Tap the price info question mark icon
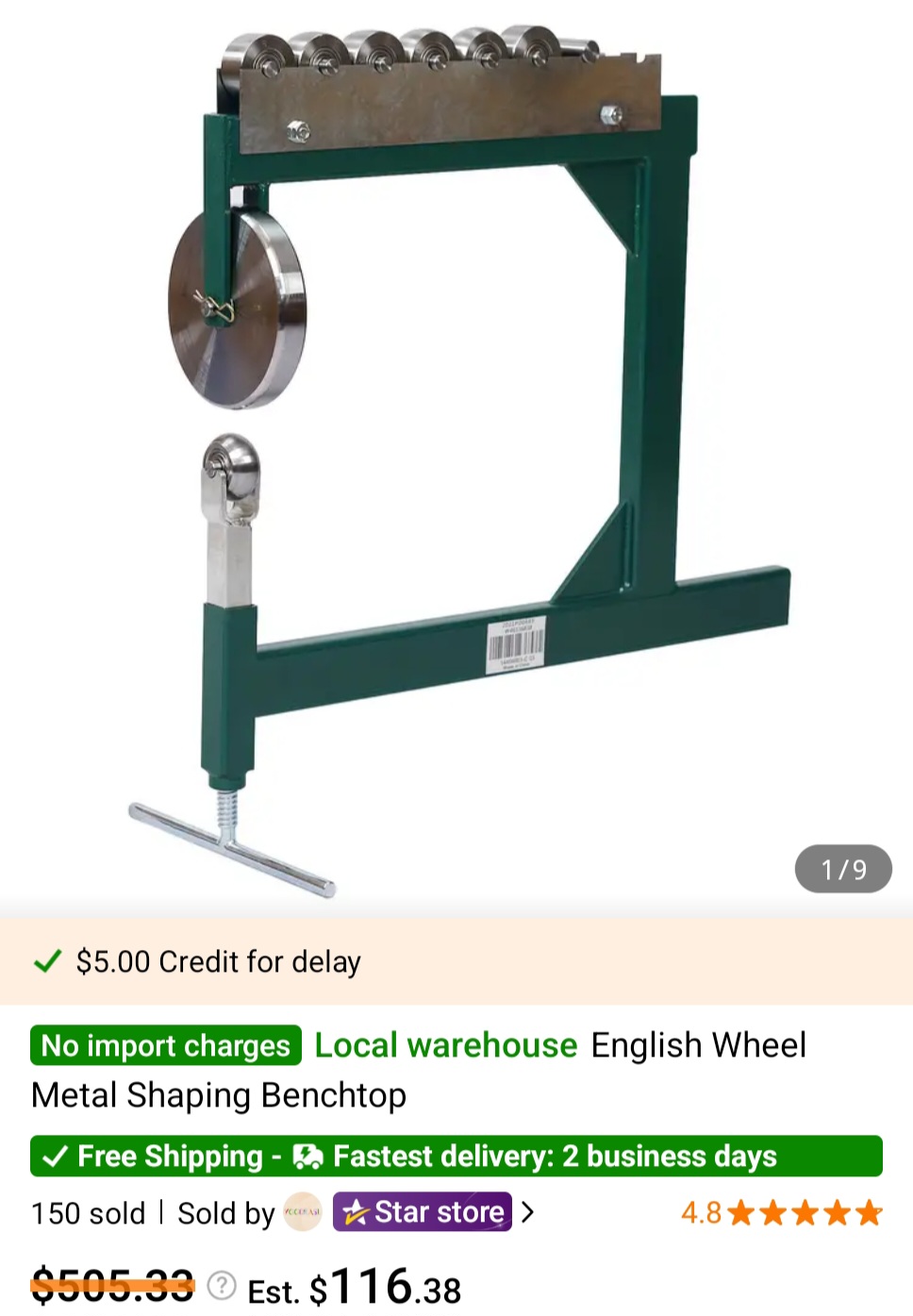The width and height of the screenshot is (913, 1316). (222, 1285)
